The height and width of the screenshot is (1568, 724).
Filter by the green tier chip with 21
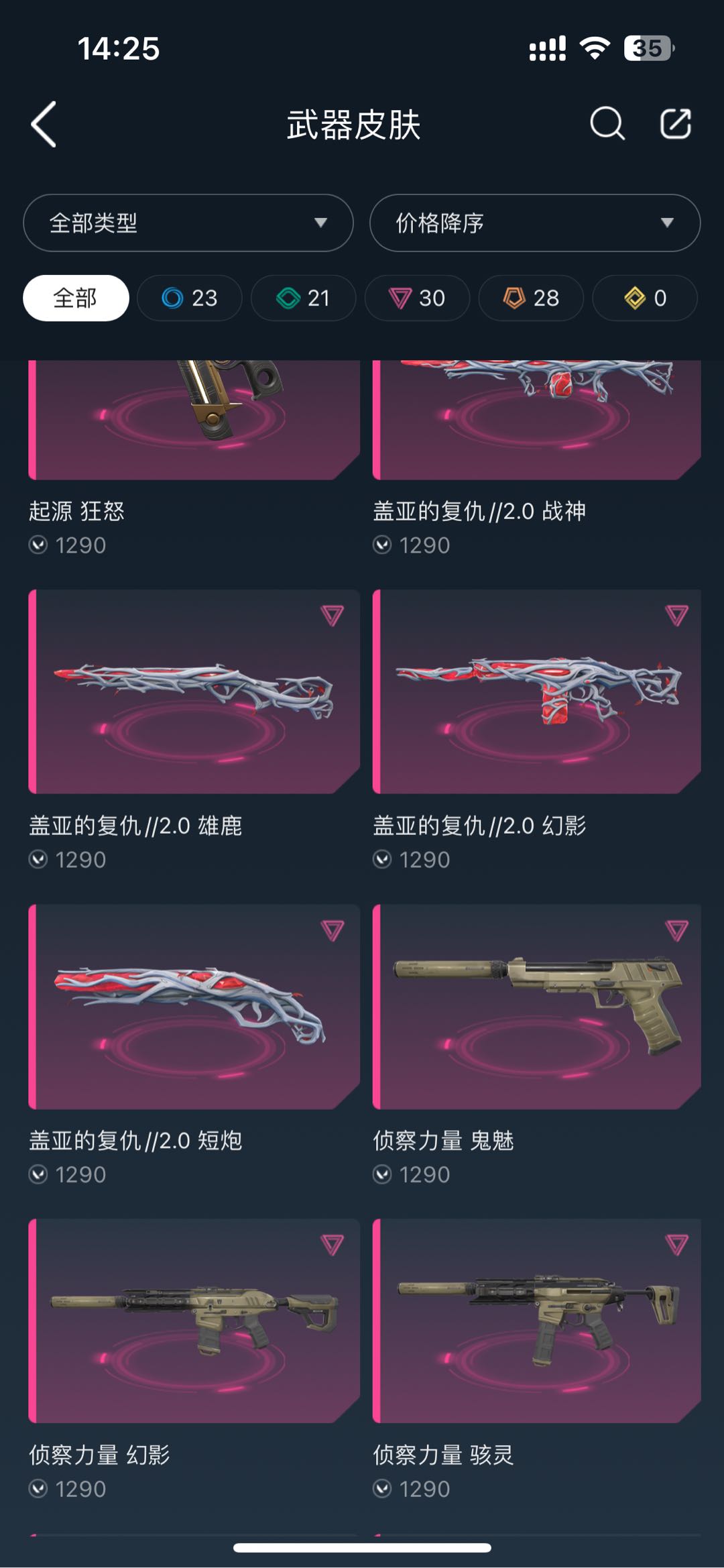click(303, 298)
